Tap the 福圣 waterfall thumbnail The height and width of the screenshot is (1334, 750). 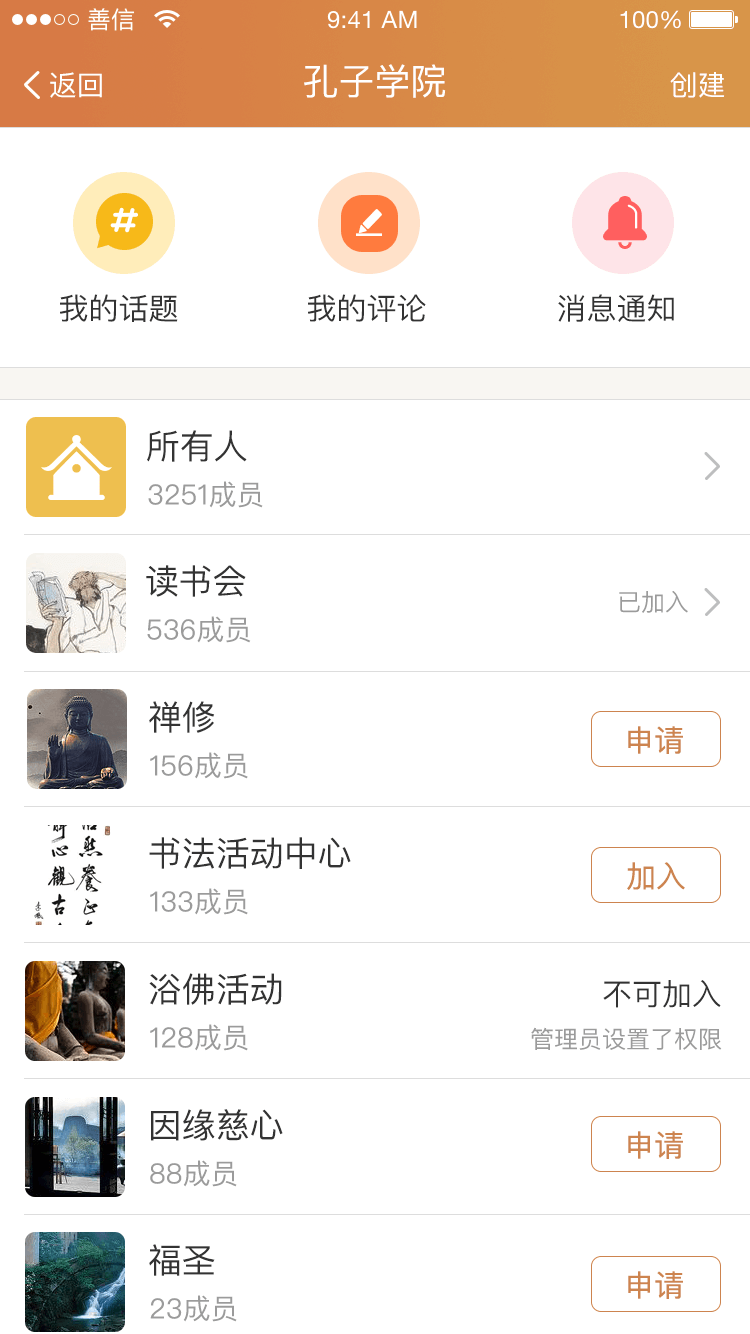[76, 1282]
